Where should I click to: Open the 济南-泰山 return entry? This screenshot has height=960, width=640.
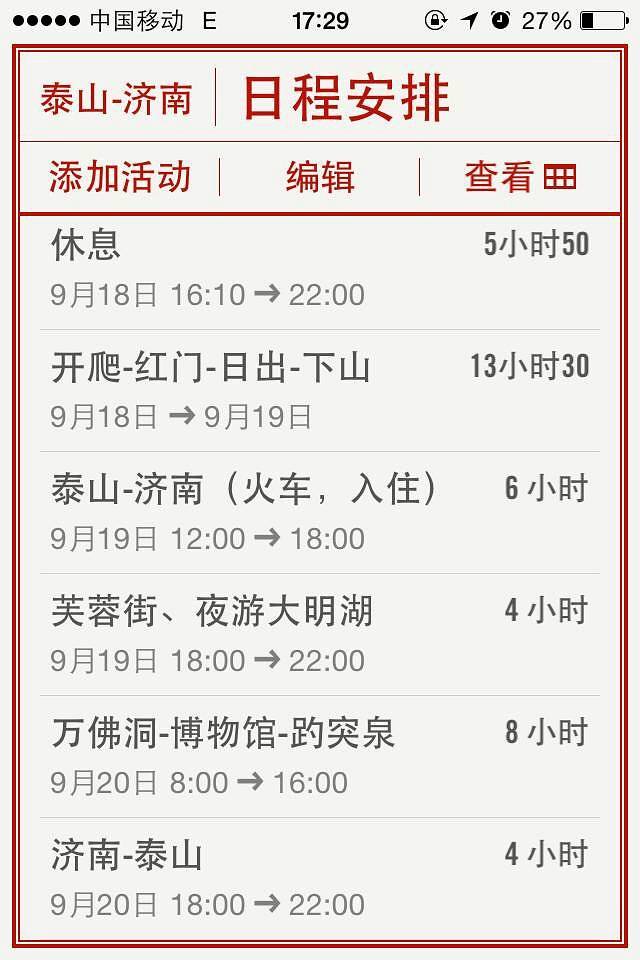320,878
